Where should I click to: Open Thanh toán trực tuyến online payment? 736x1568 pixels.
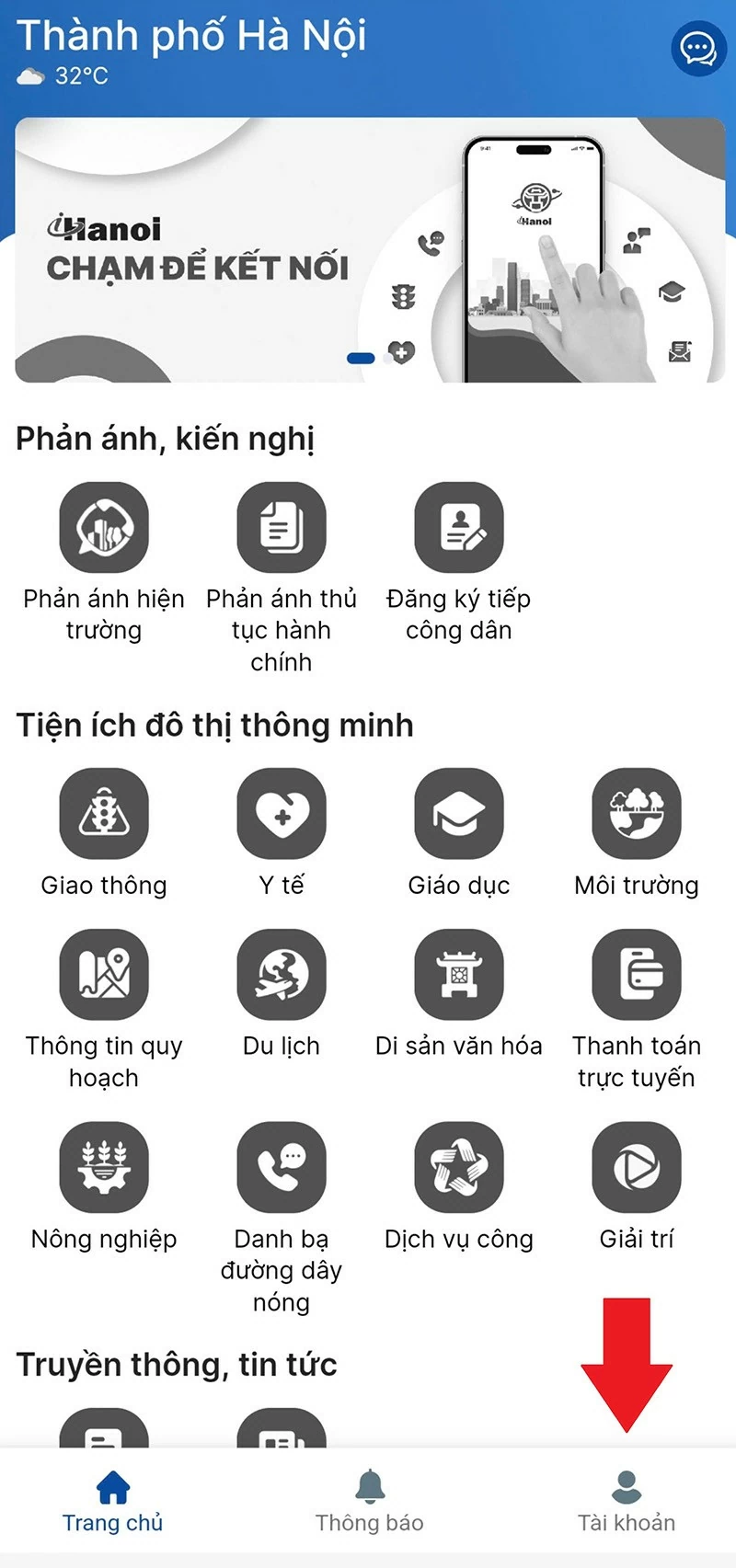[637, 975]
